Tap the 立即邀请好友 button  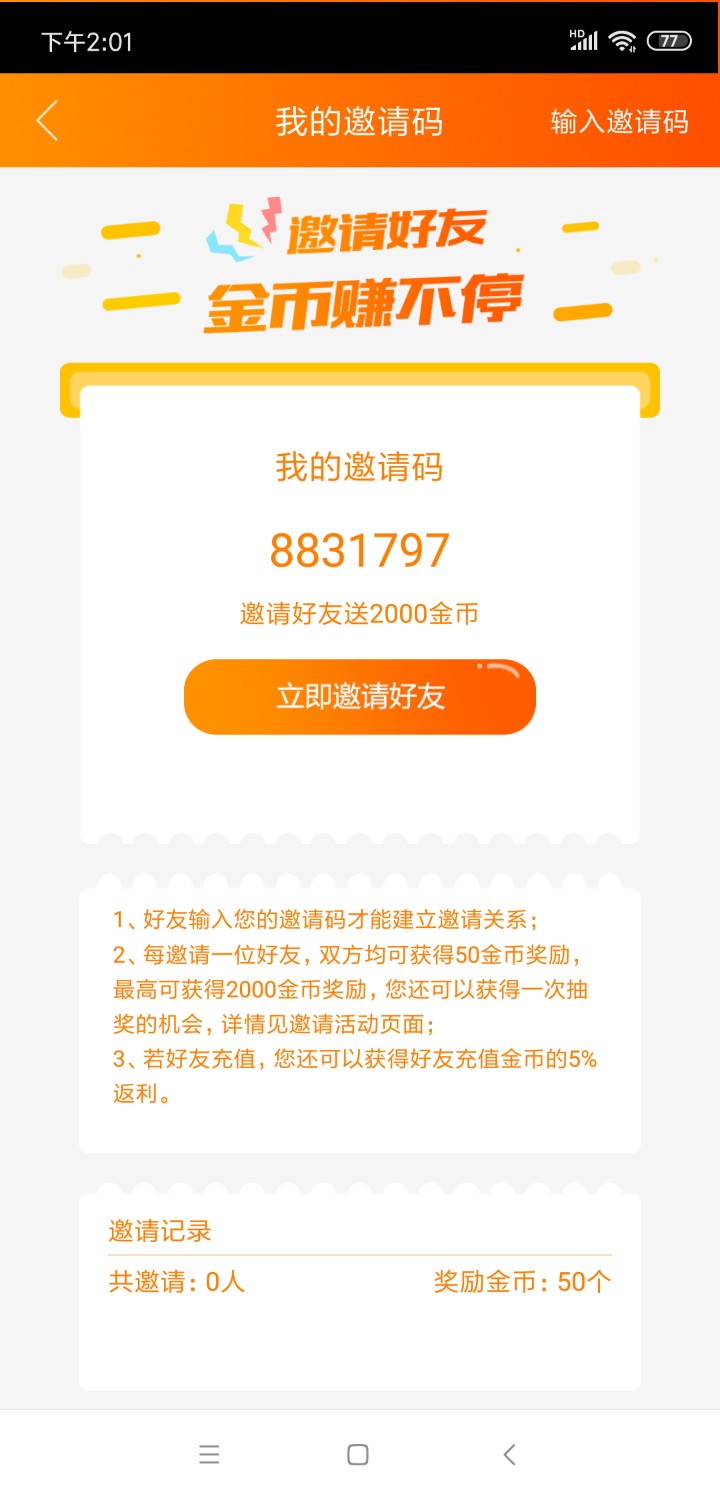[360, 697]
